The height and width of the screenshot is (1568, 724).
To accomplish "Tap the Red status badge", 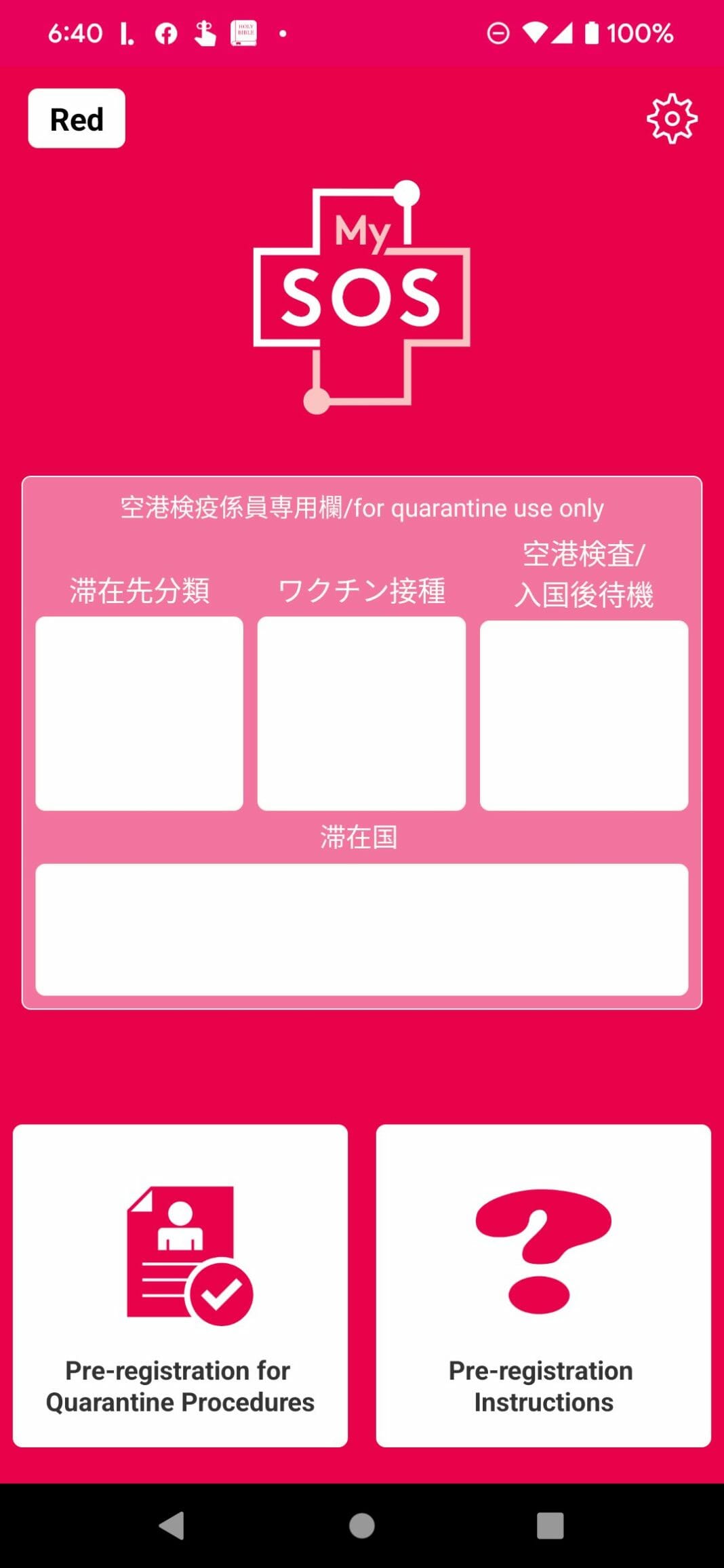I will 76,118.
